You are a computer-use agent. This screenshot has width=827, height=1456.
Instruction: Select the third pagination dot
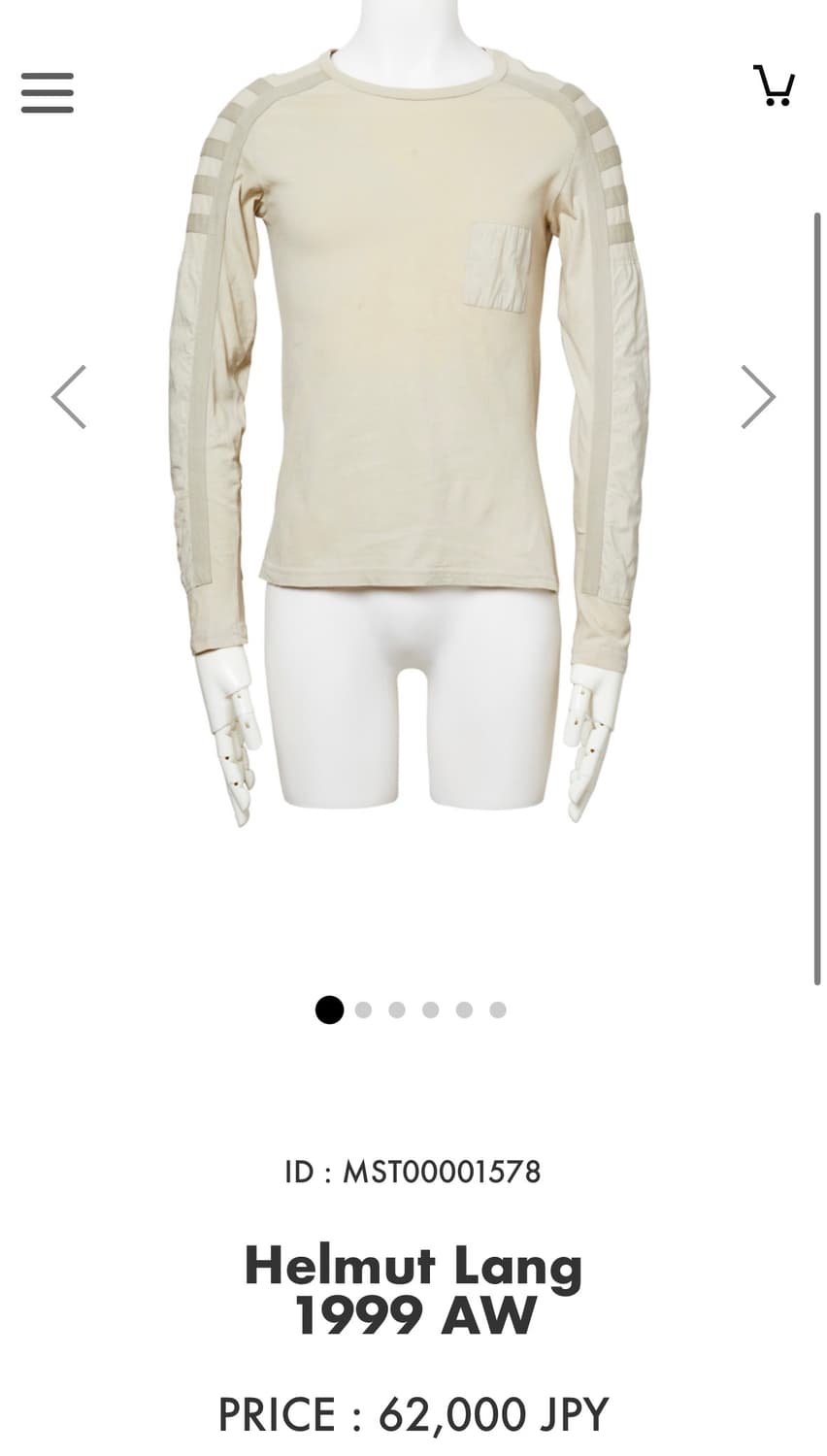[x=396, y=1011]
